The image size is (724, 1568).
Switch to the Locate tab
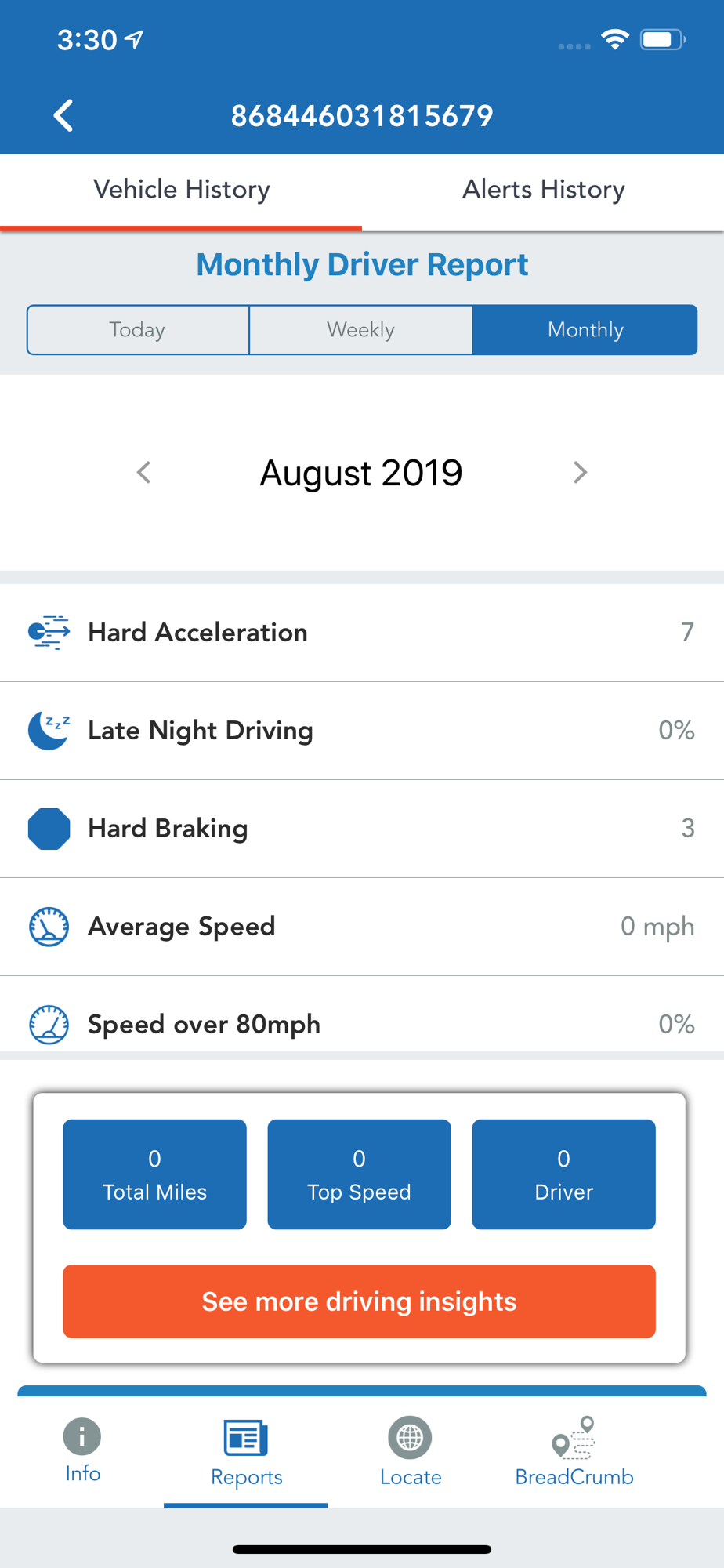(x=410, y=1451)
